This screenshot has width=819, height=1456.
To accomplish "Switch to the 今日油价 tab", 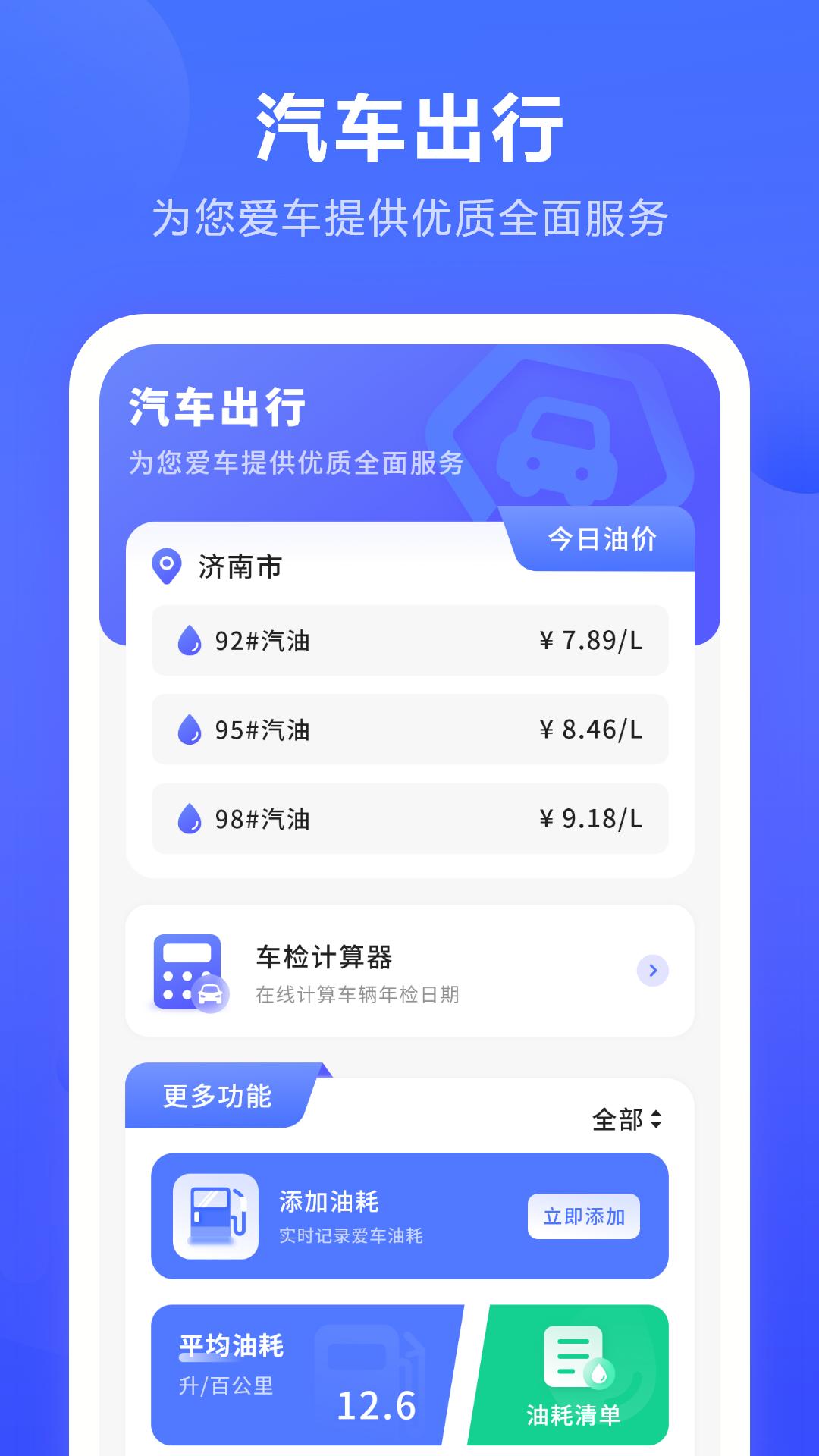I will 603,538.
